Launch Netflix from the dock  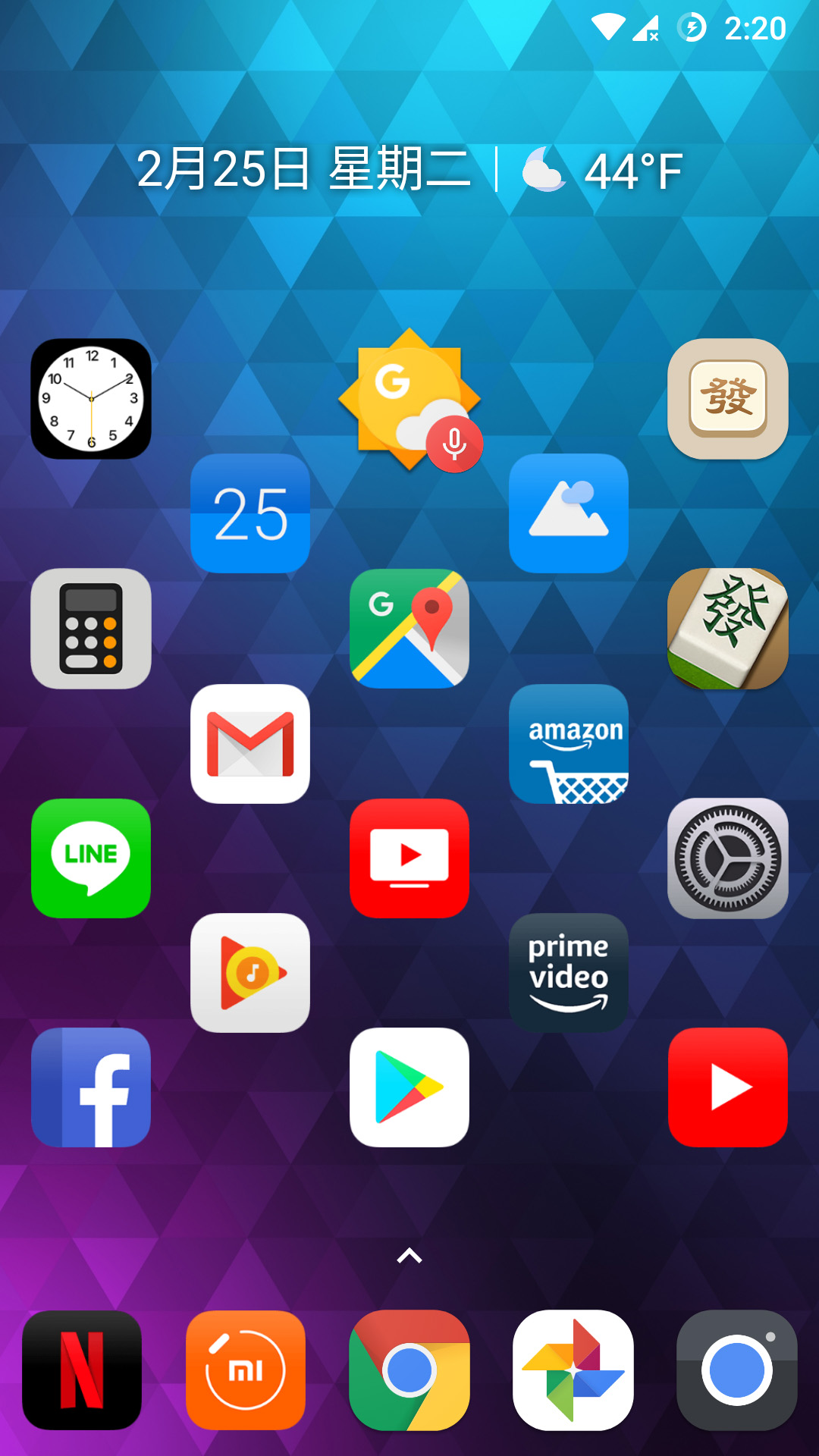pyautogui.click(x=82, y=1370)
